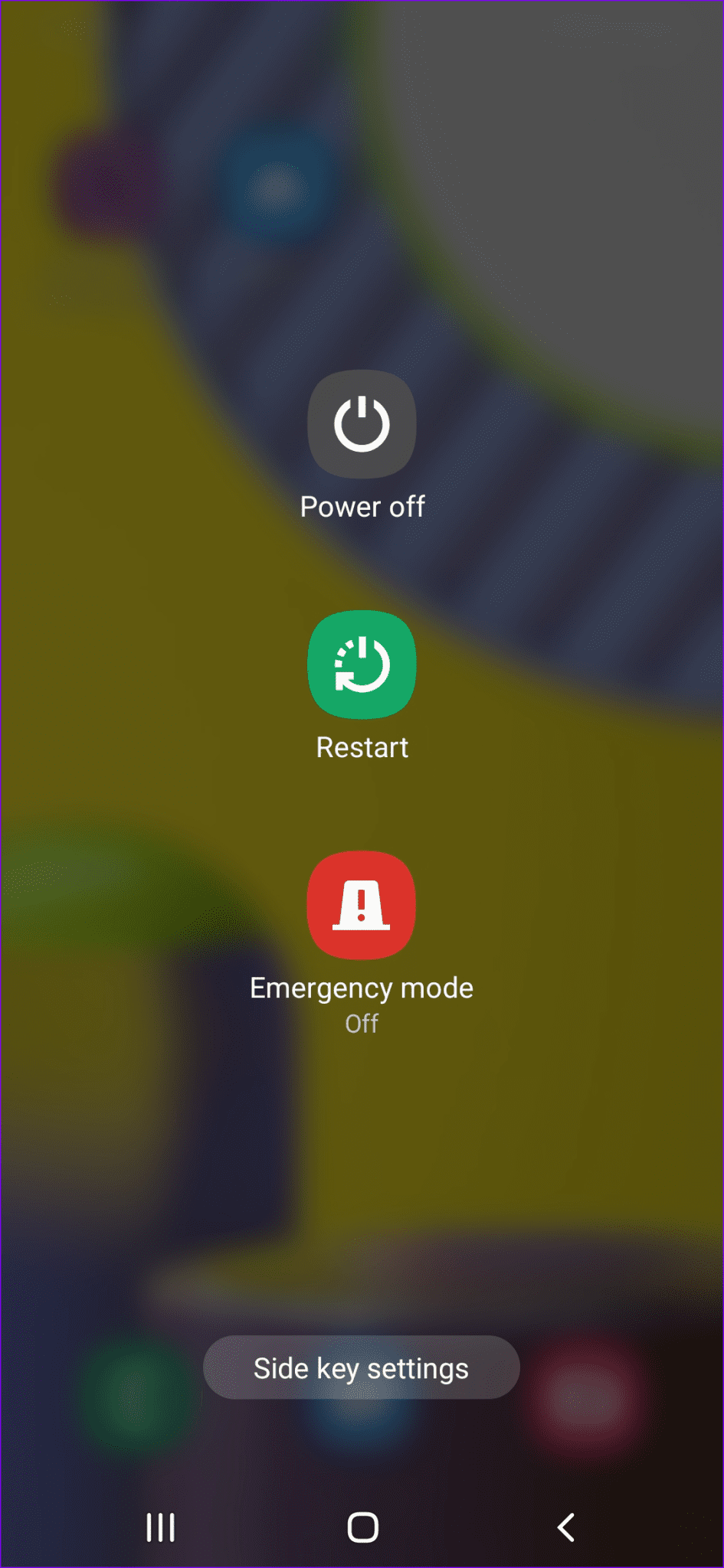Image resolution: width=724 pixels, height=1568 pixels.
Task: Return home using the navigation bar
Action: tap(362, 1527)
